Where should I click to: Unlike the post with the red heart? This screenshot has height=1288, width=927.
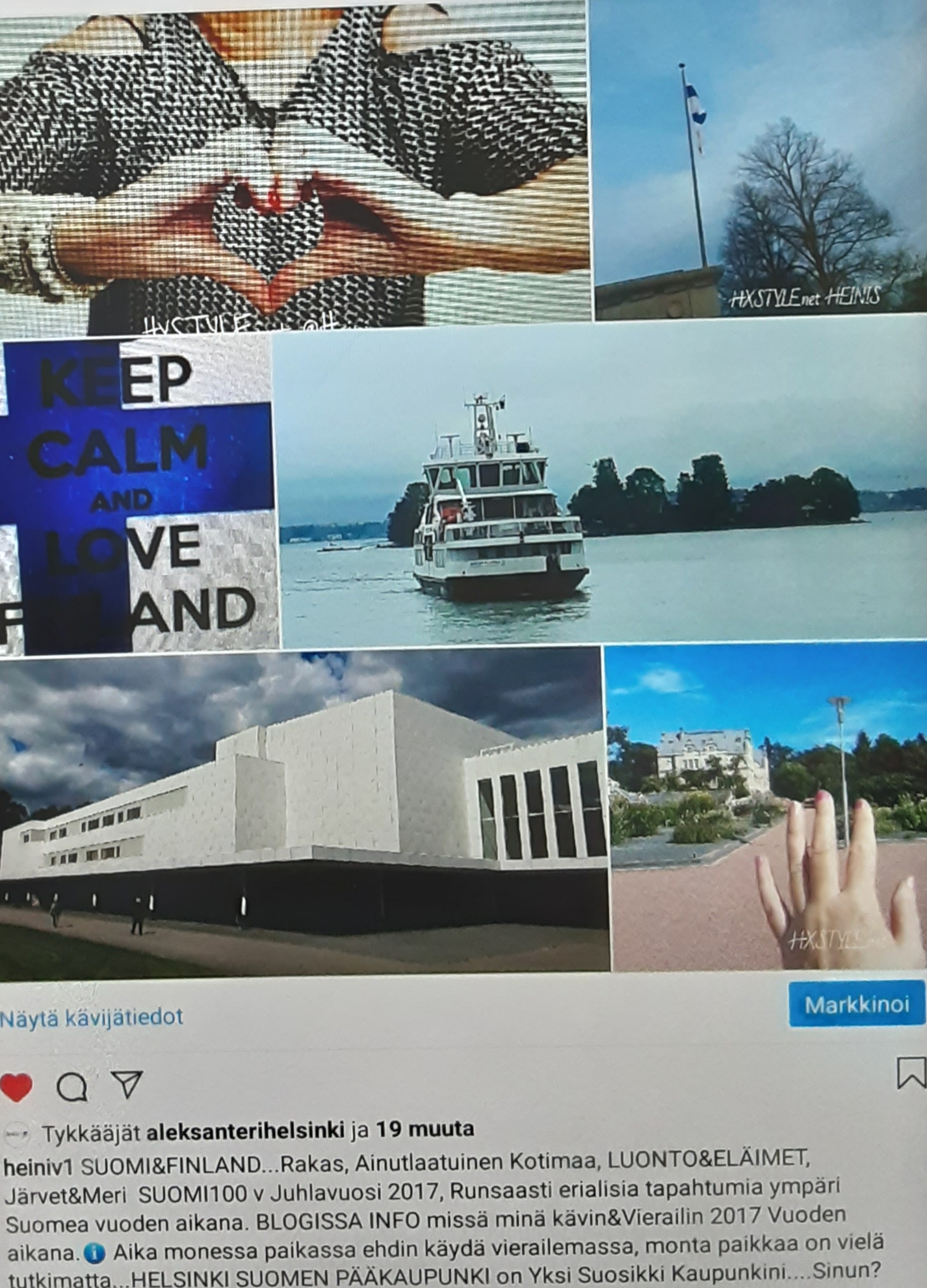pos(16,1087)
